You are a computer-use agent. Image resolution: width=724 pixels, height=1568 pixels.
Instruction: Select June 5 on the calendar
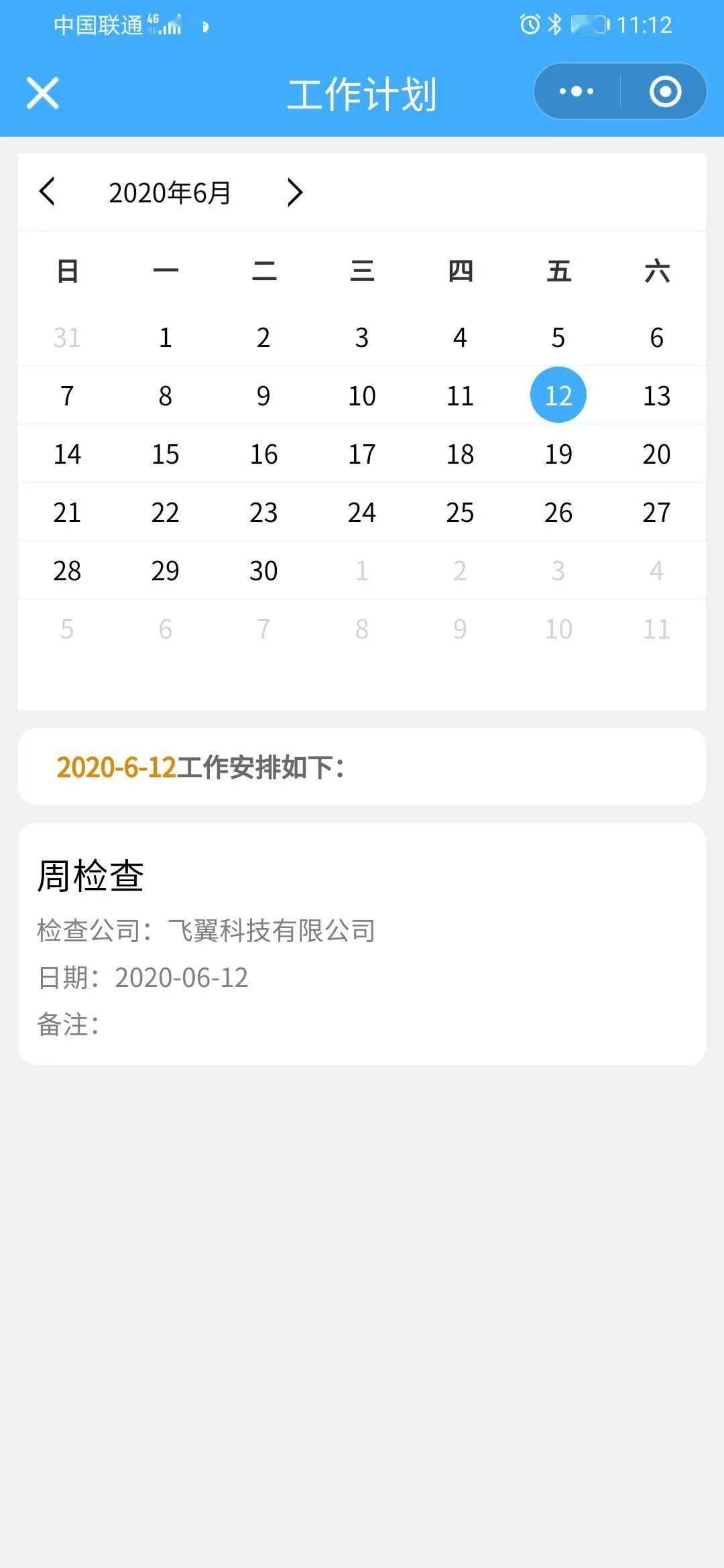[x=558, y=338]
